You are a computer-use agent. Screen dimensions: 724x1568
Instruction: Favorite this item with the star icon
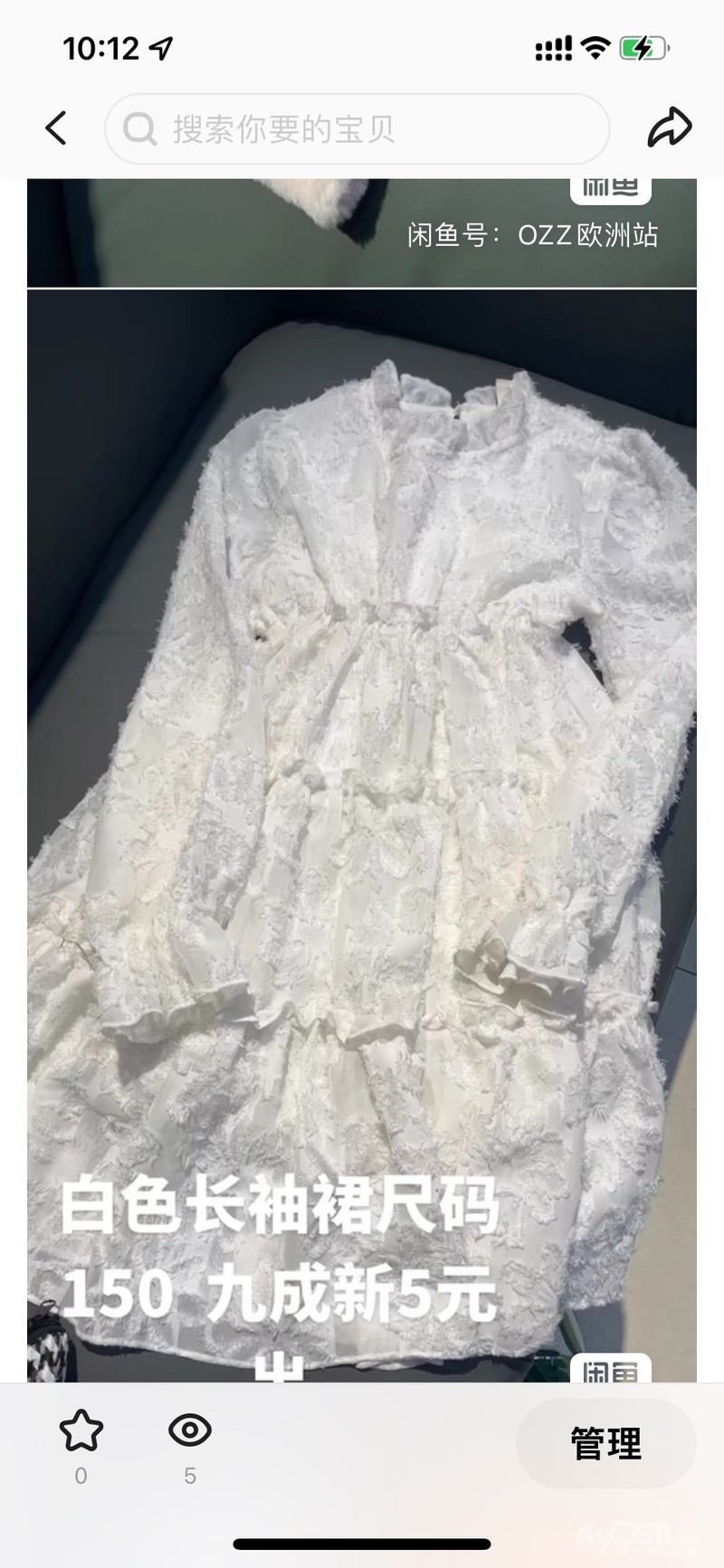[81, 1430]
